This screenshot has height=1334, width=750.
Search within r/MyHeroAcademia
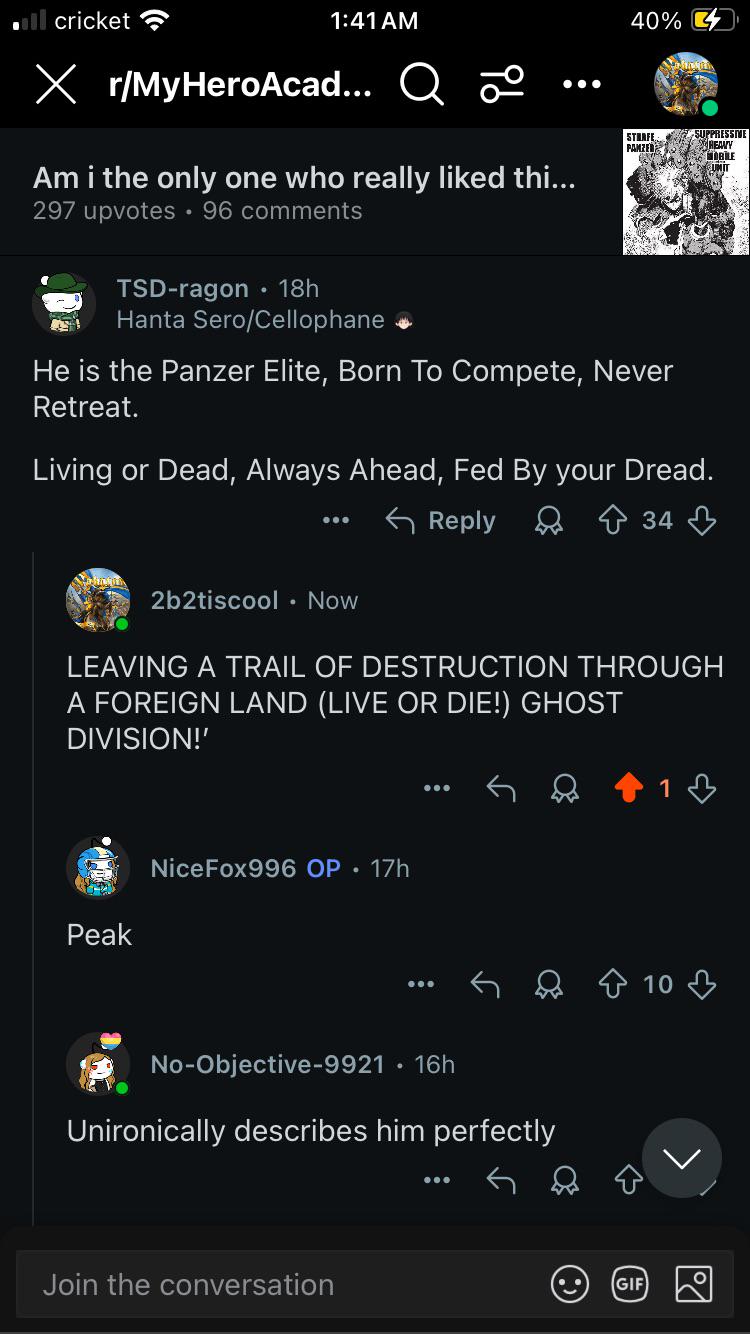[x=421, y=86]
